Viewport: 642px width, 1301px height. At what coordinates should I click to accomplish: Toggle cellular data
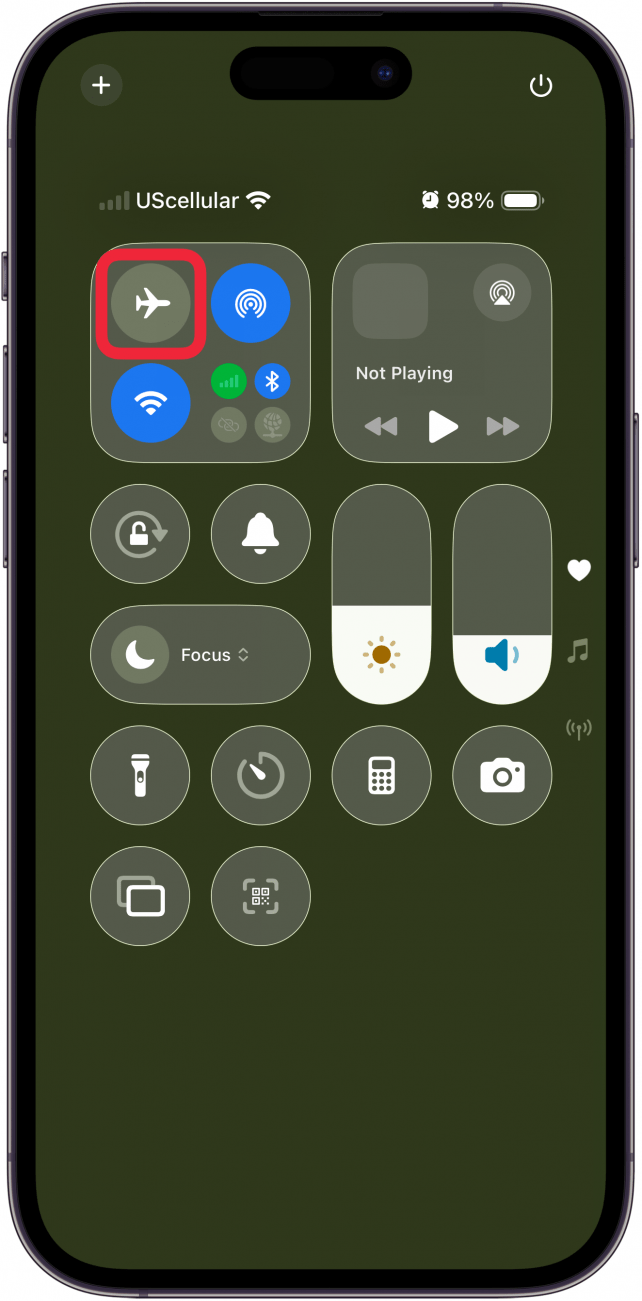(229, 381)
